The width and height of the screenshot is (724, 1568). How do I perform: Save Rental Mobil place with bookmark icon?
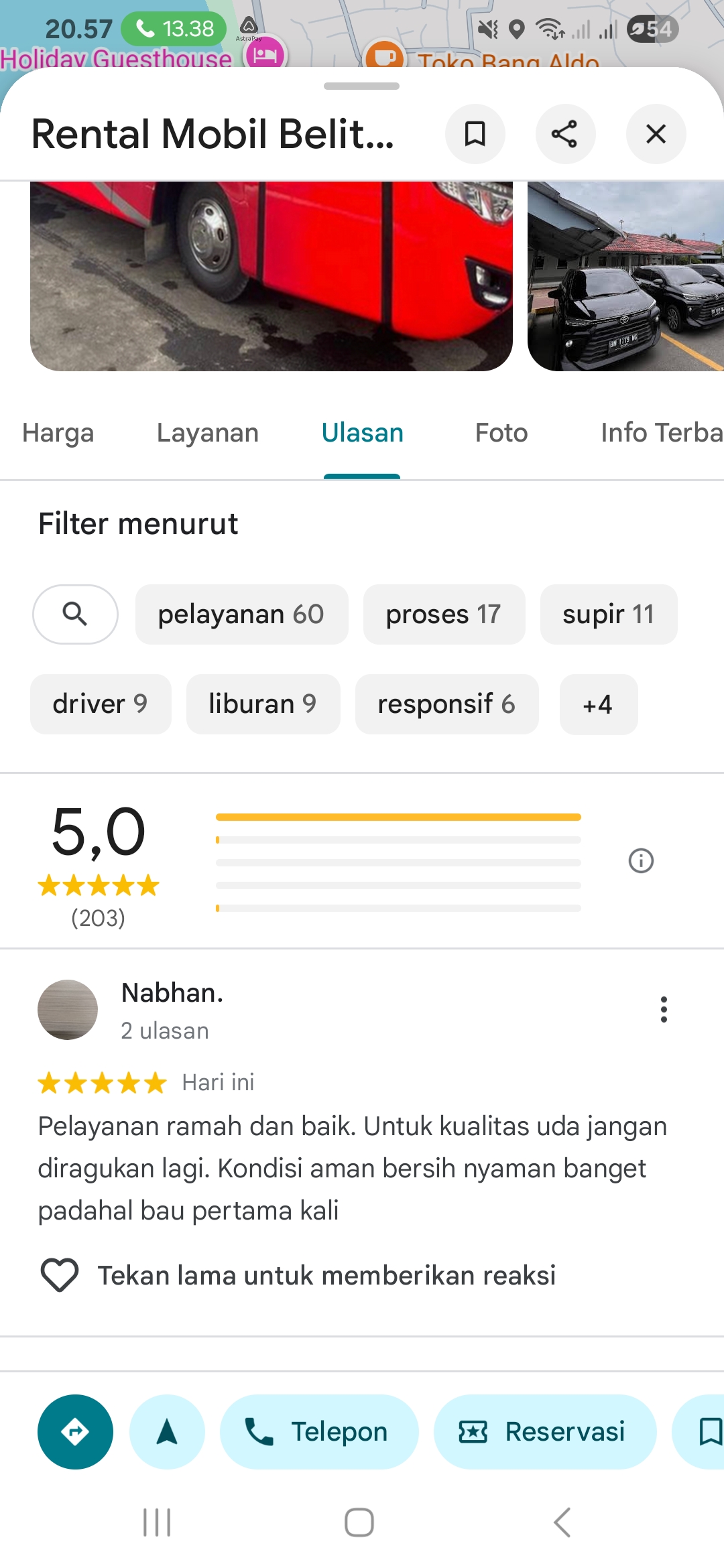tap(475, 134)
